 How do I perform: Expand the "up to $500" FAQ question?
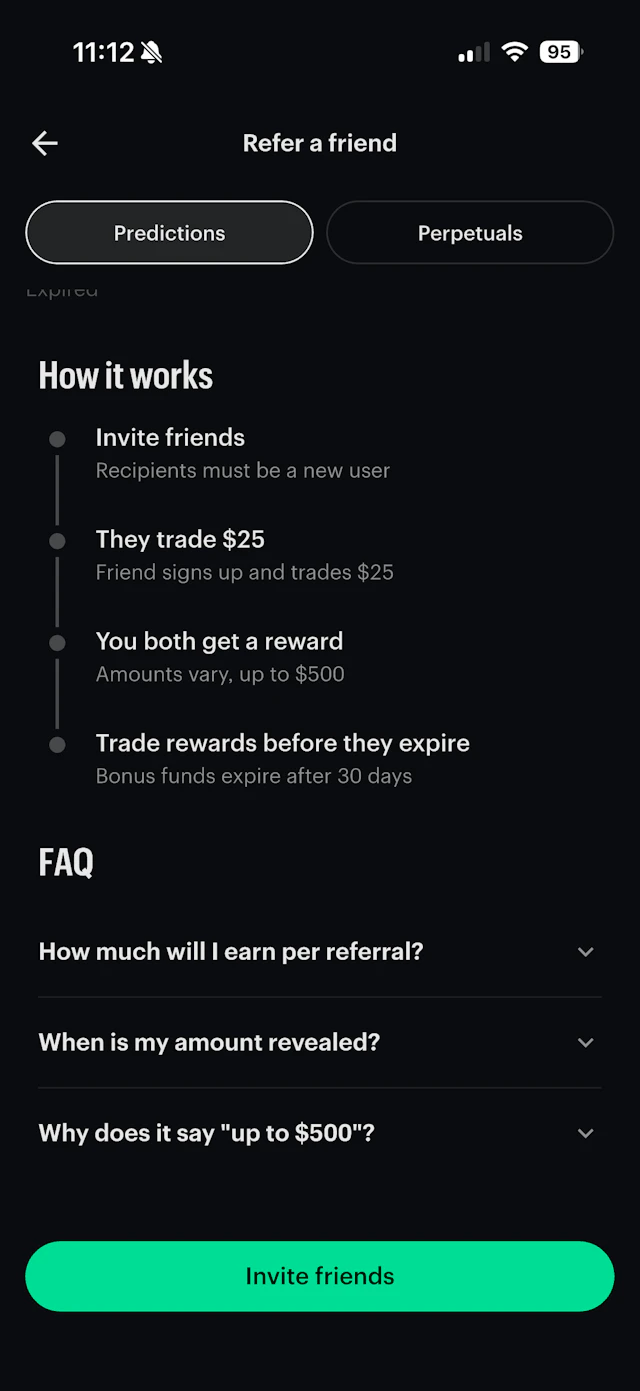[319, 1134]
